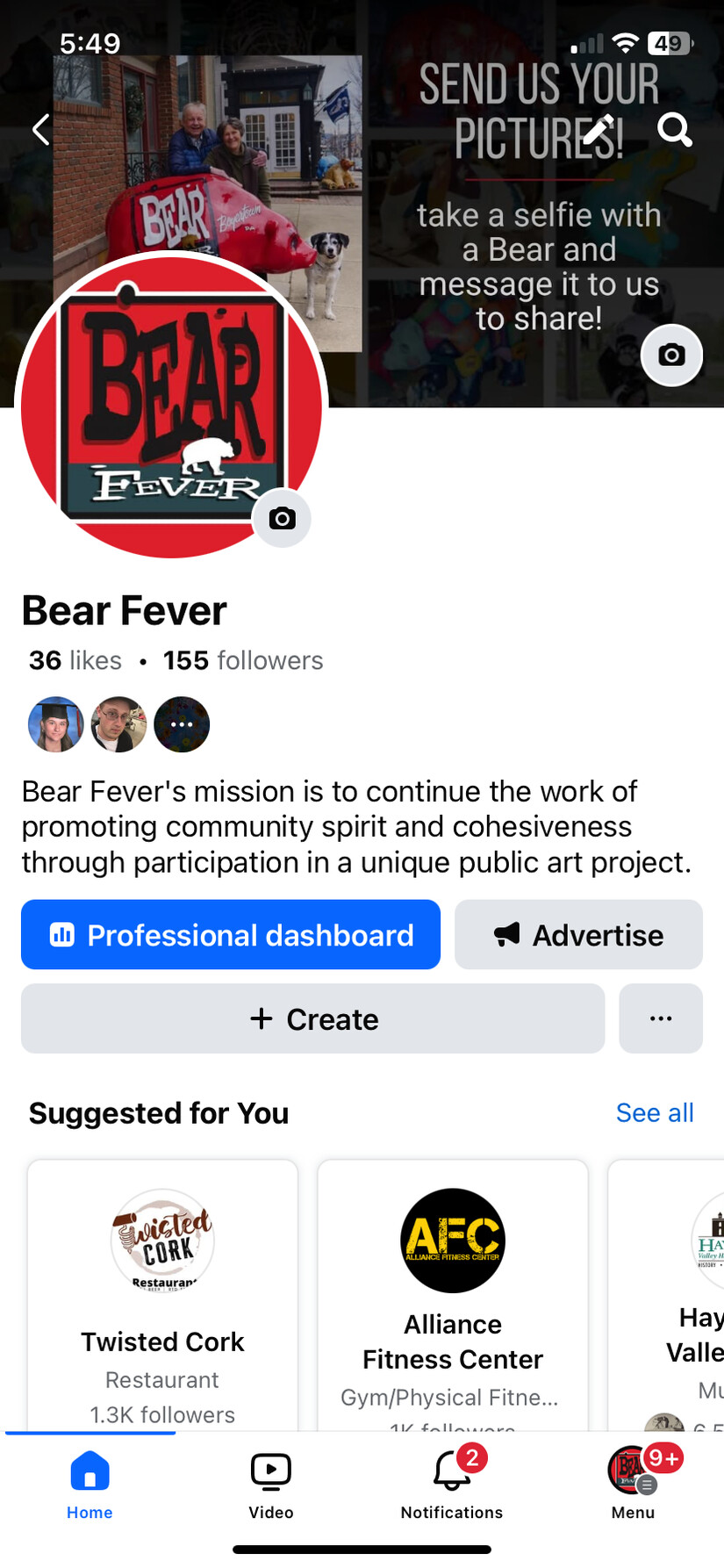Open the search magnifier icon

pos(674,129)
